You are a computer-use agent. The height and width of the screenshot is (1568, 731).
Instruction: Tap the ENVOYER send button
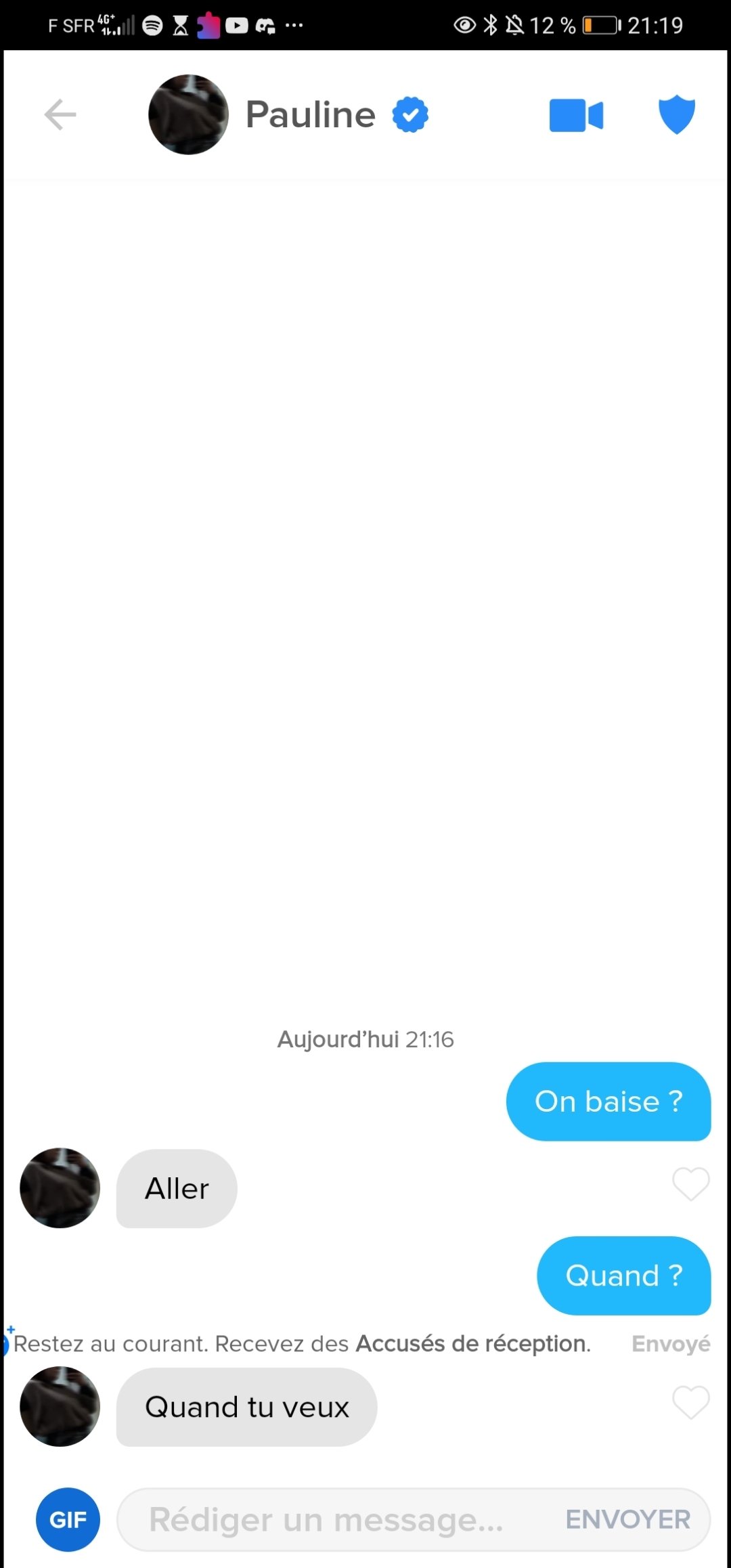click(627, 1520)
